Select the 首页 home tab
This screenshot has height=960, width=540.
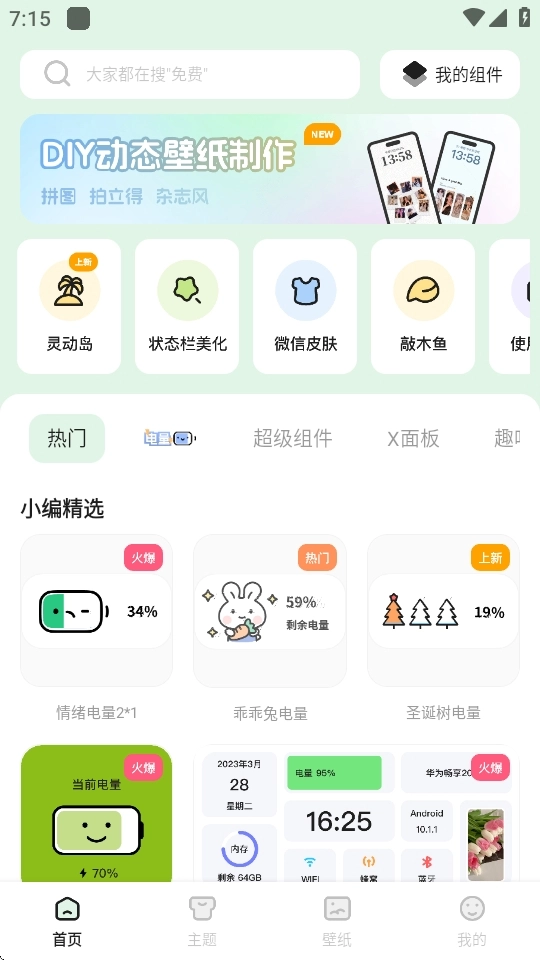[x=67, y=921]
